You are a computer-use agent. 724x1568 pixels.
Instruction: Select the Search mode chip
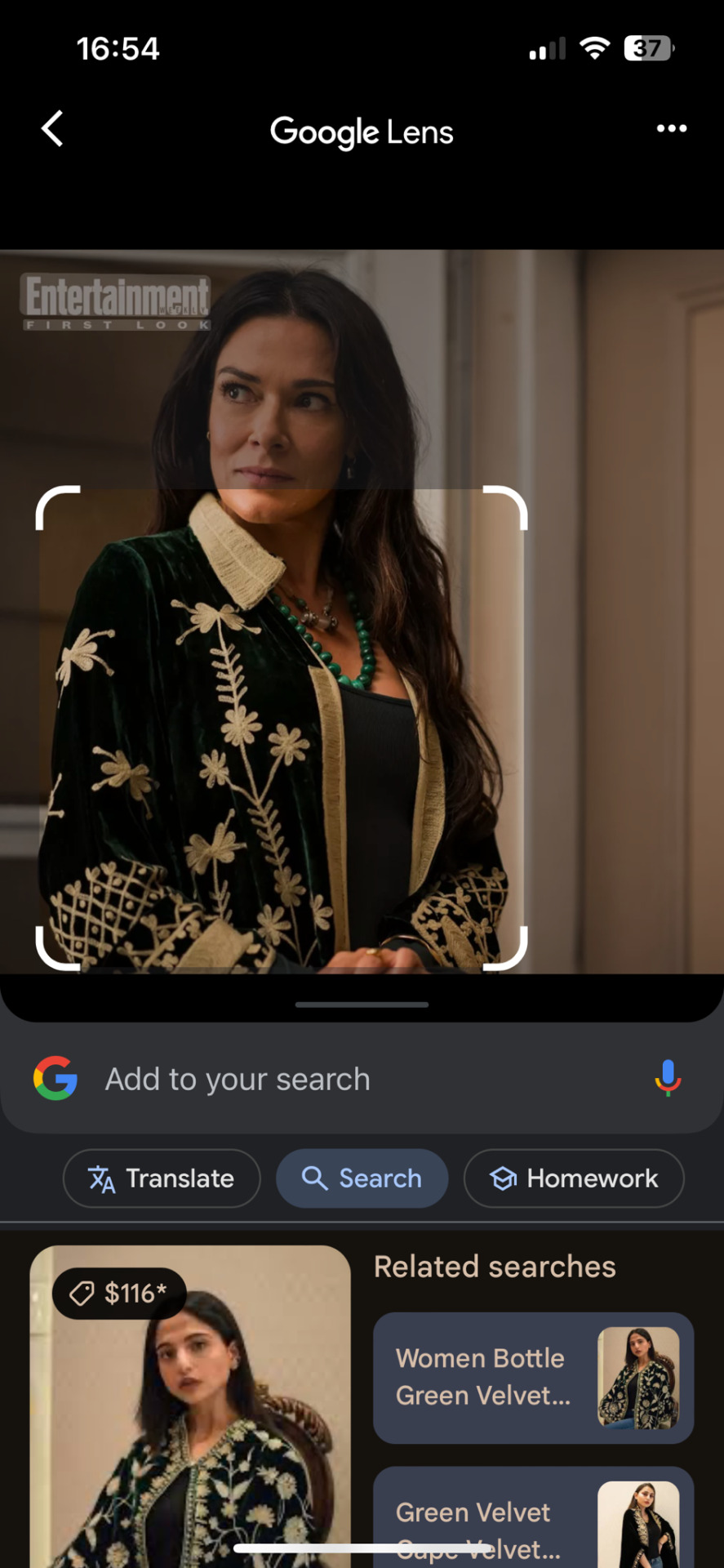click(x=362, y=1178)
